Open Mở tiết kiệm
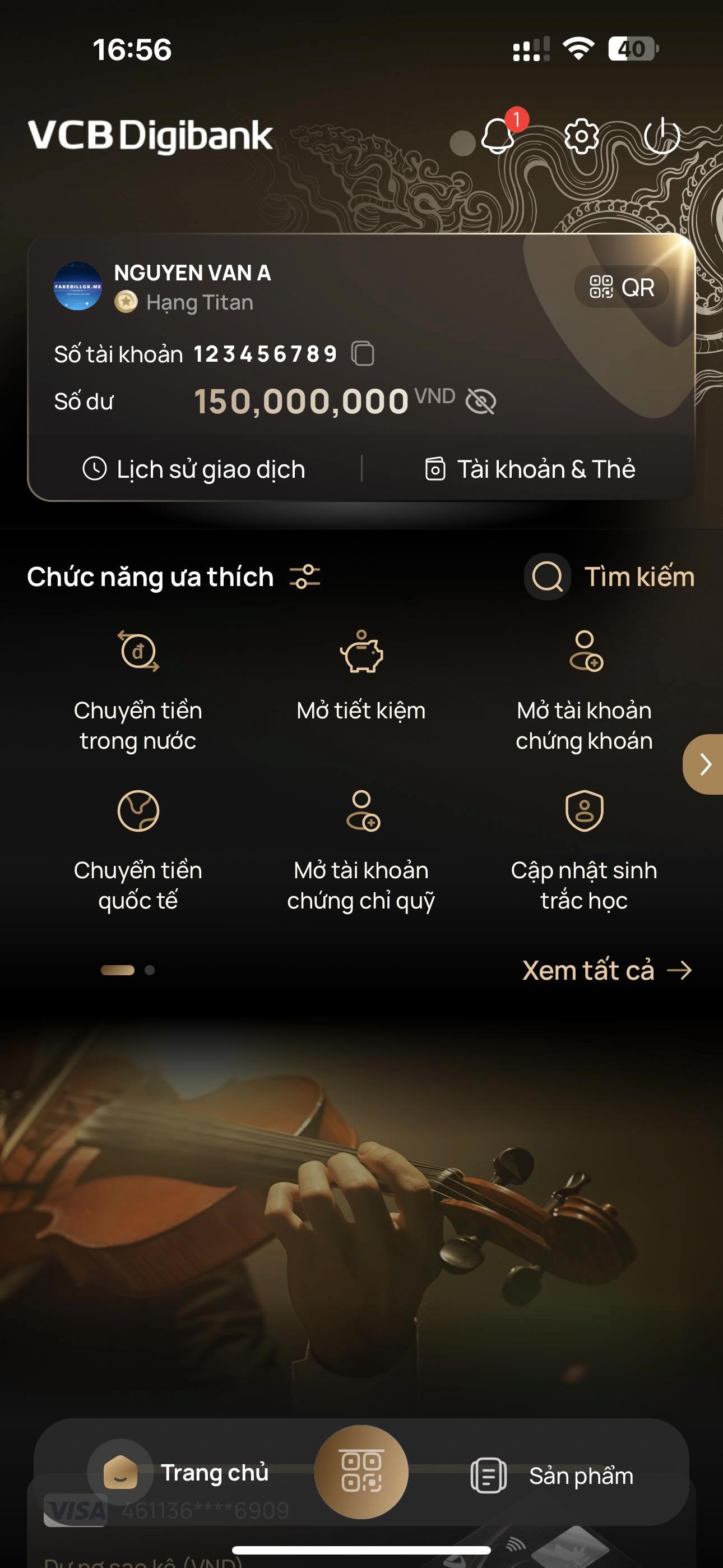Screen dimensions: 723x1568 click(361, 676)
